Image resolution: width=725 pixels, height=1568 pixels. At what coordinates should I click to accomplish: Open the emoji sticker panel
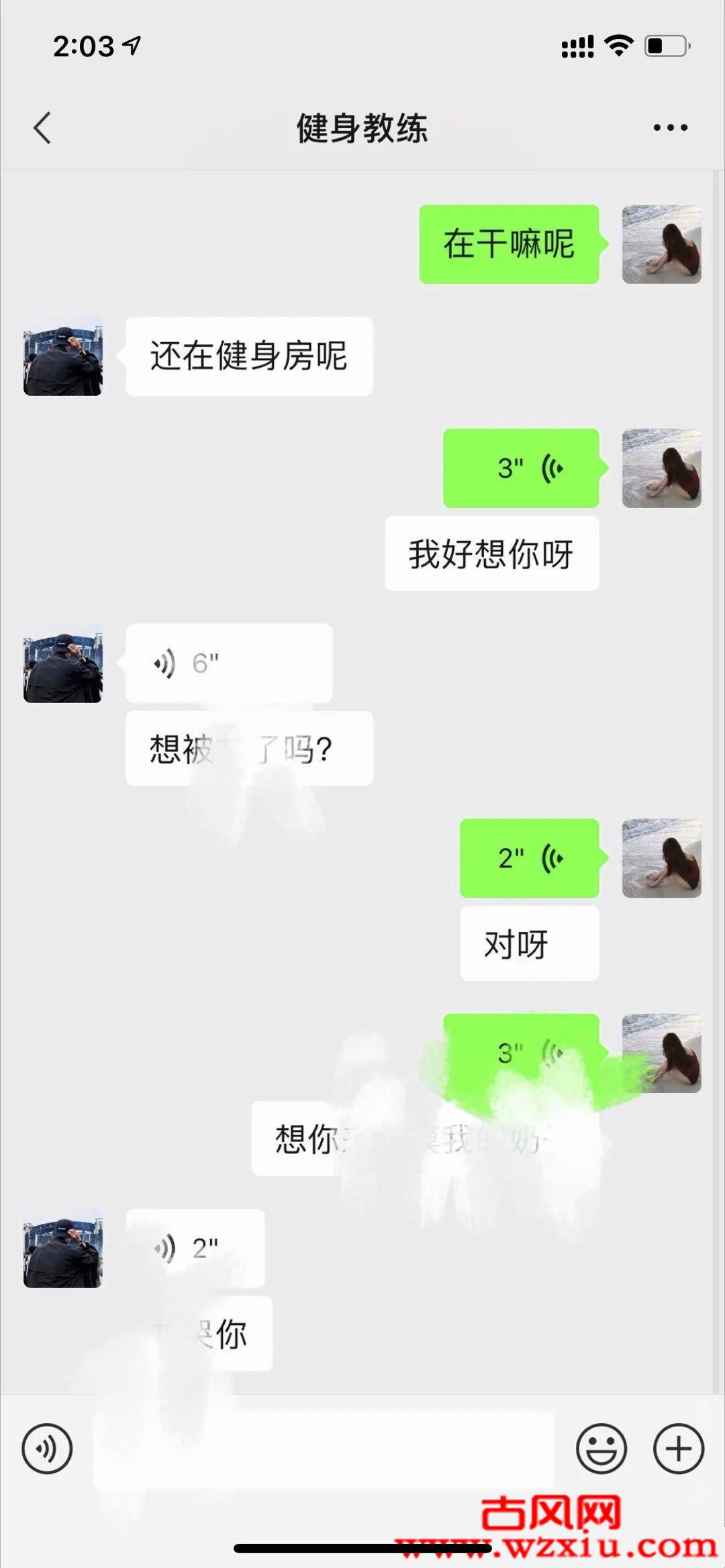(x=601, y=1449)
